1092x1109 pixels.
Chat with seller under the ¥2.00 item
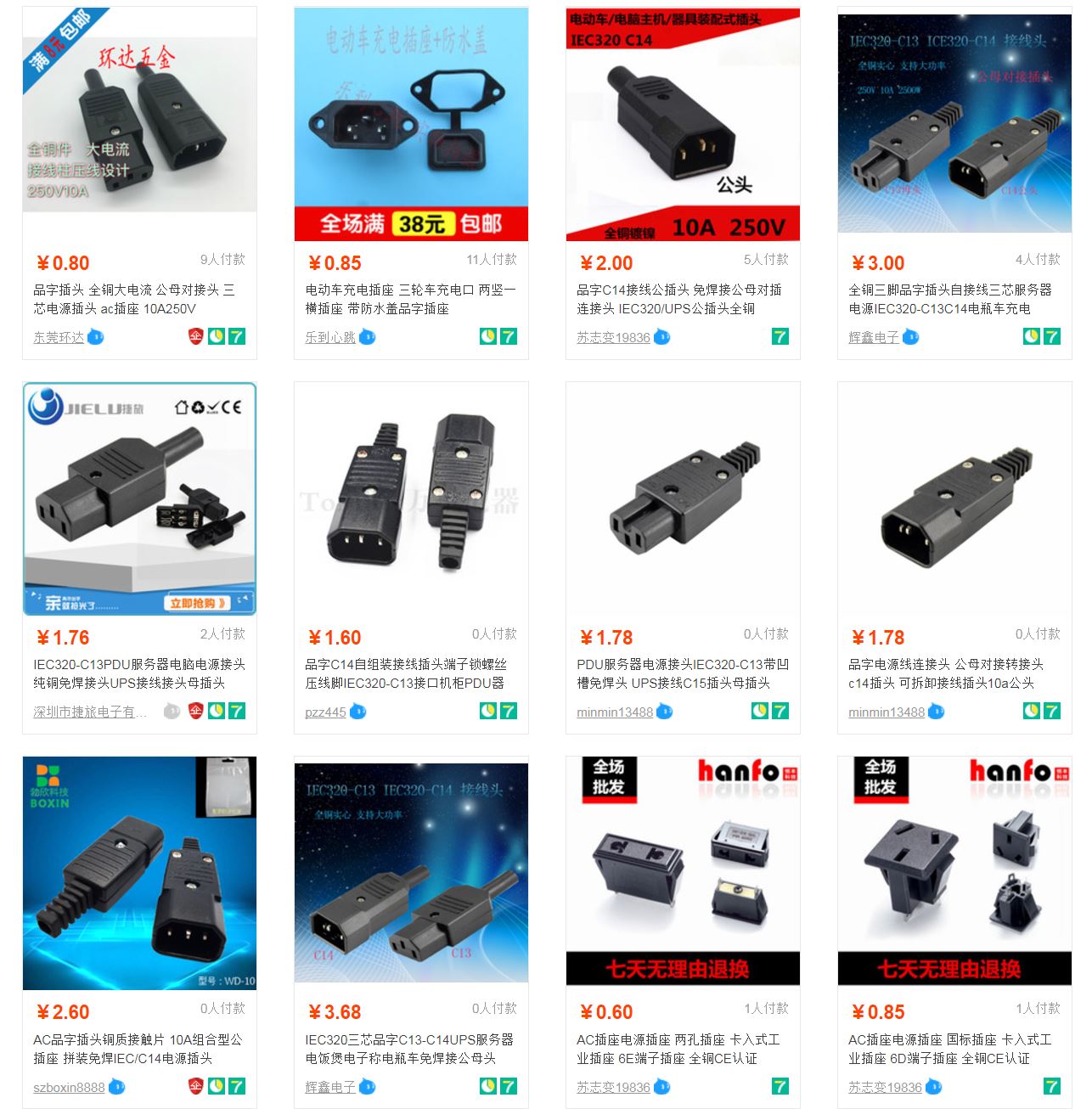coord(662,337)
